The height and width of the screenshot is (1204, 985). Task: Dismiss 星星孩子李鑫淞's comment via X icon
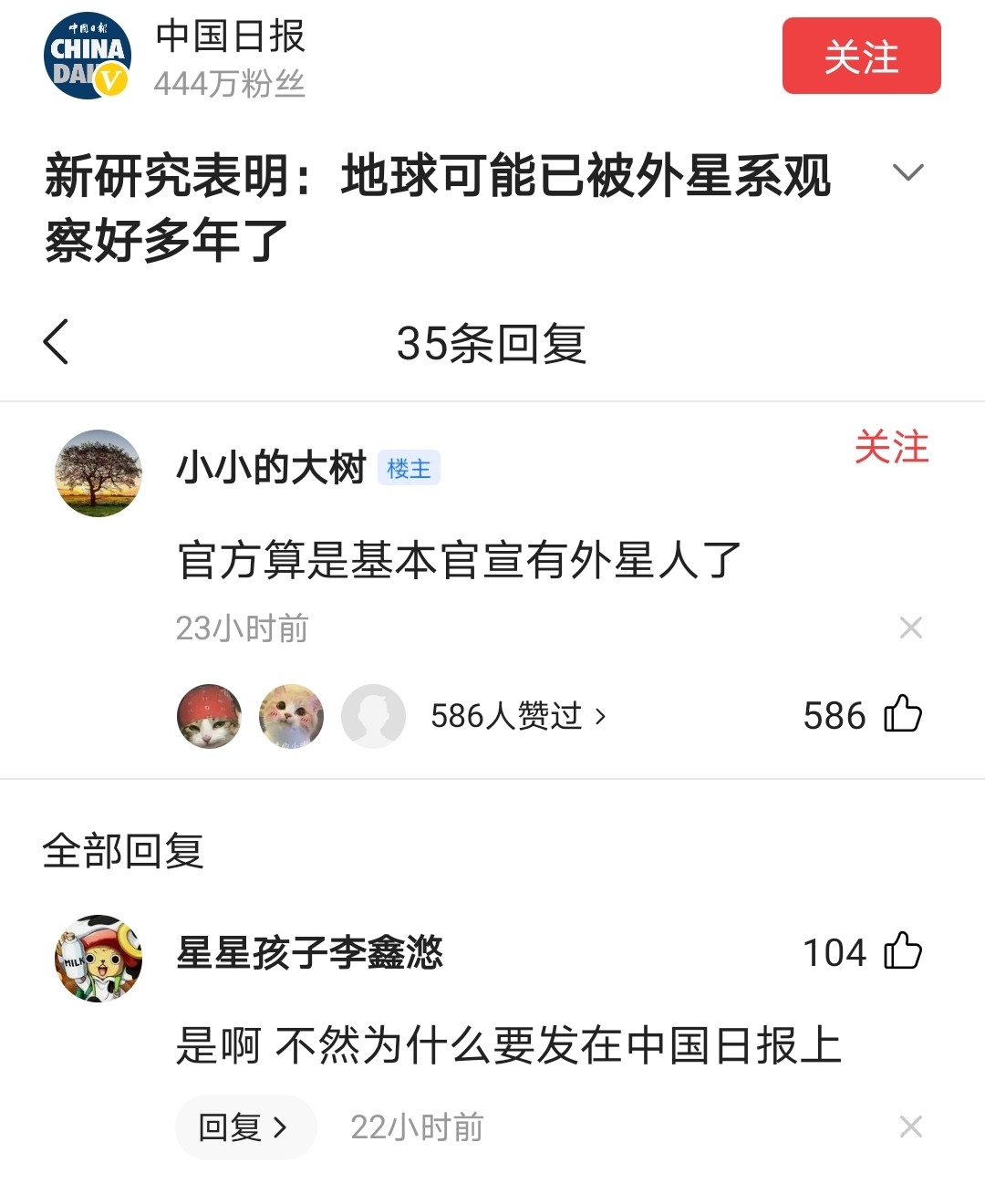click(910, 1126)
